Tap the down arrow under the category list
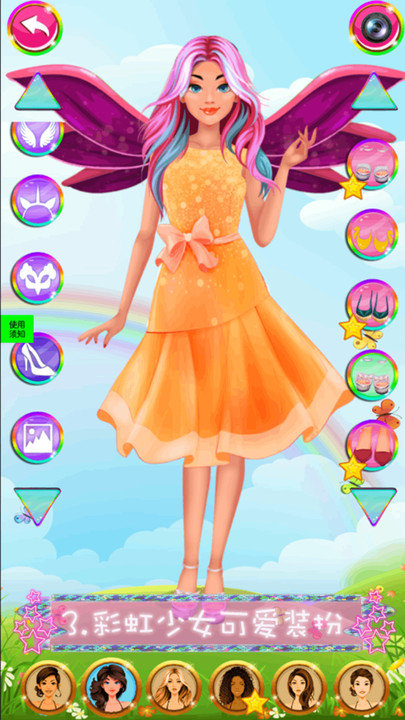Screen dimensions: 405x720 37,506
